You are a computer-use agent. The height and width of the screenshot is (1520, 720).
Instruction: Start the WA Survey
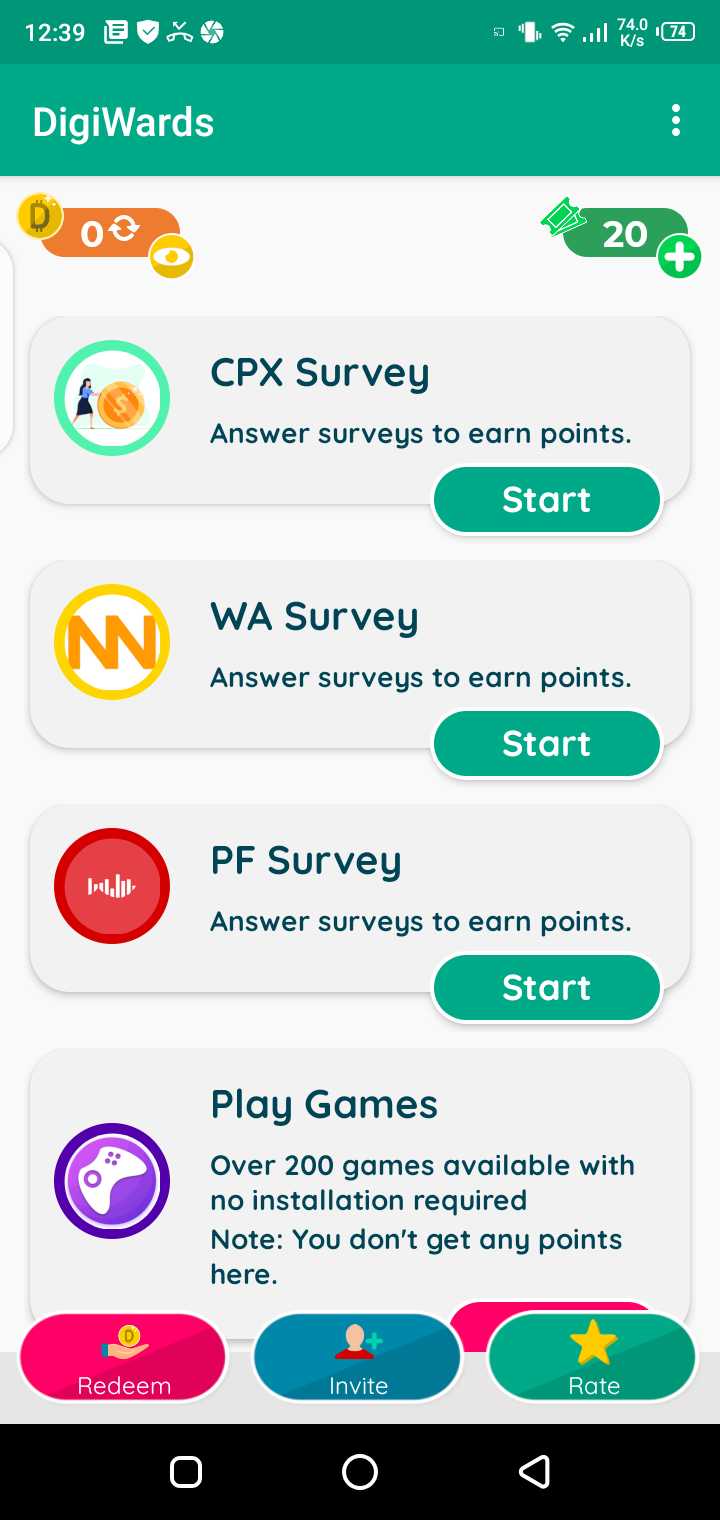546,744
